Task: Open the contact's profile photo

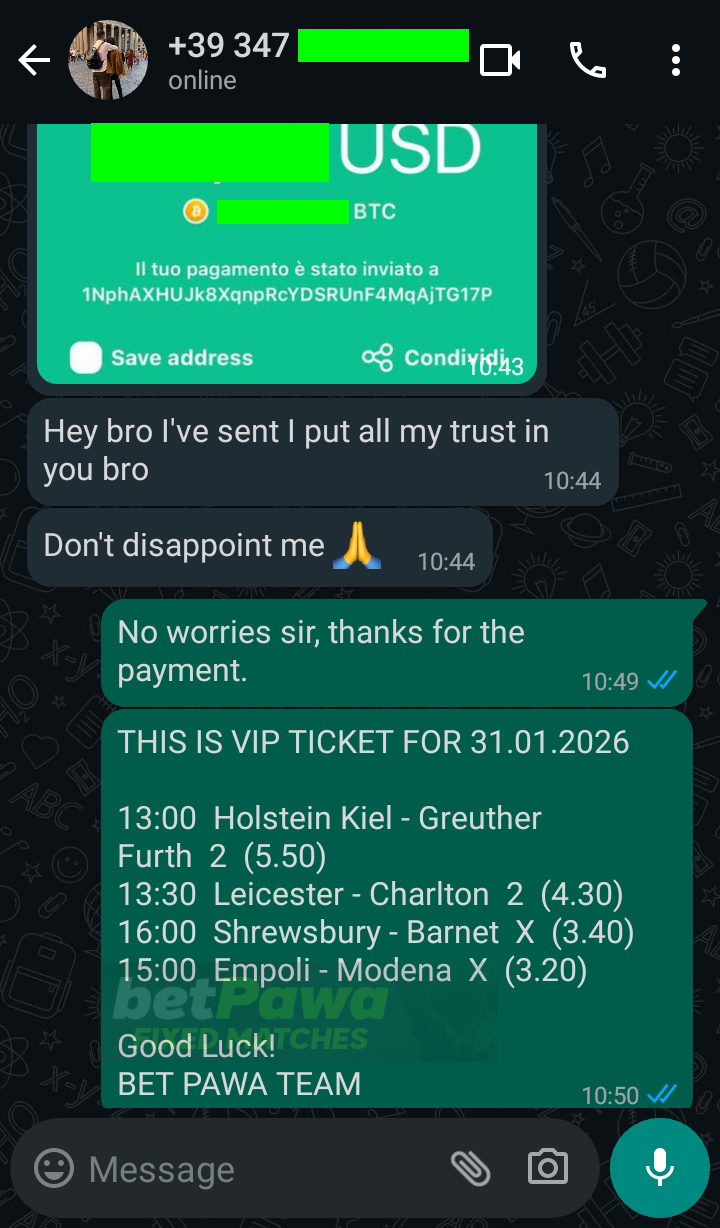Action: tap(107, 61)
